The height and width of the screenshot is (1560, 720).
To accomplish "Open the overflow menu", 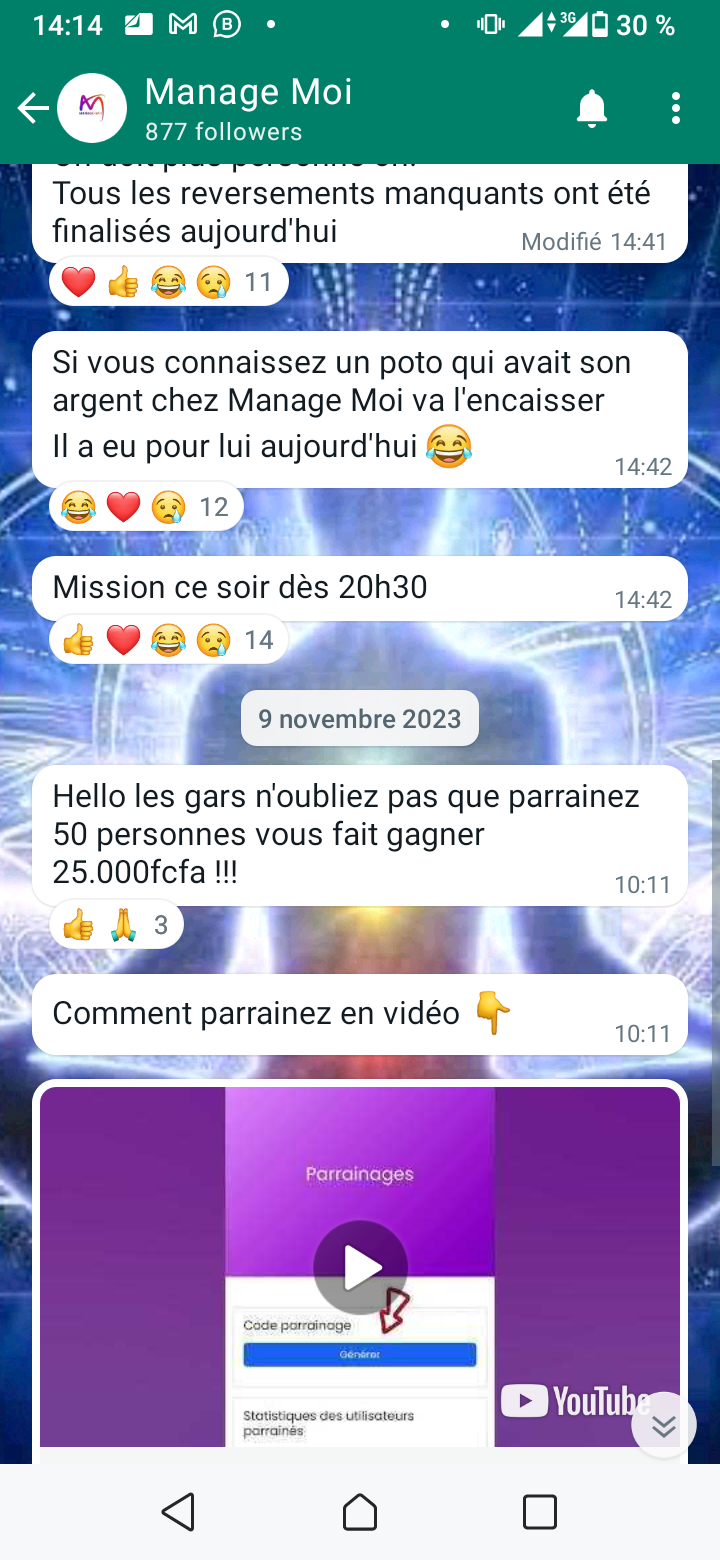I will [676, 108].
